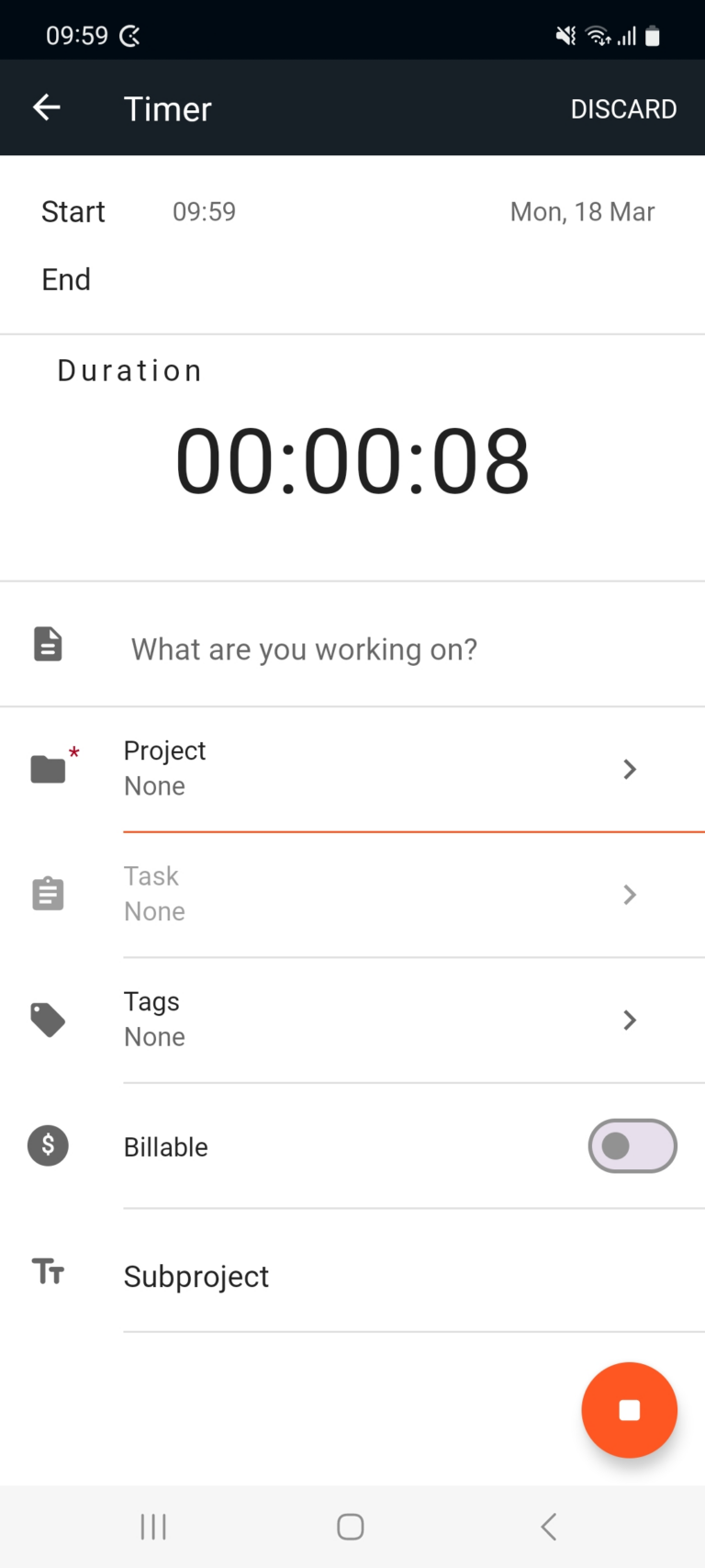Click the Billable dollar sign icon

point(47,1145)
